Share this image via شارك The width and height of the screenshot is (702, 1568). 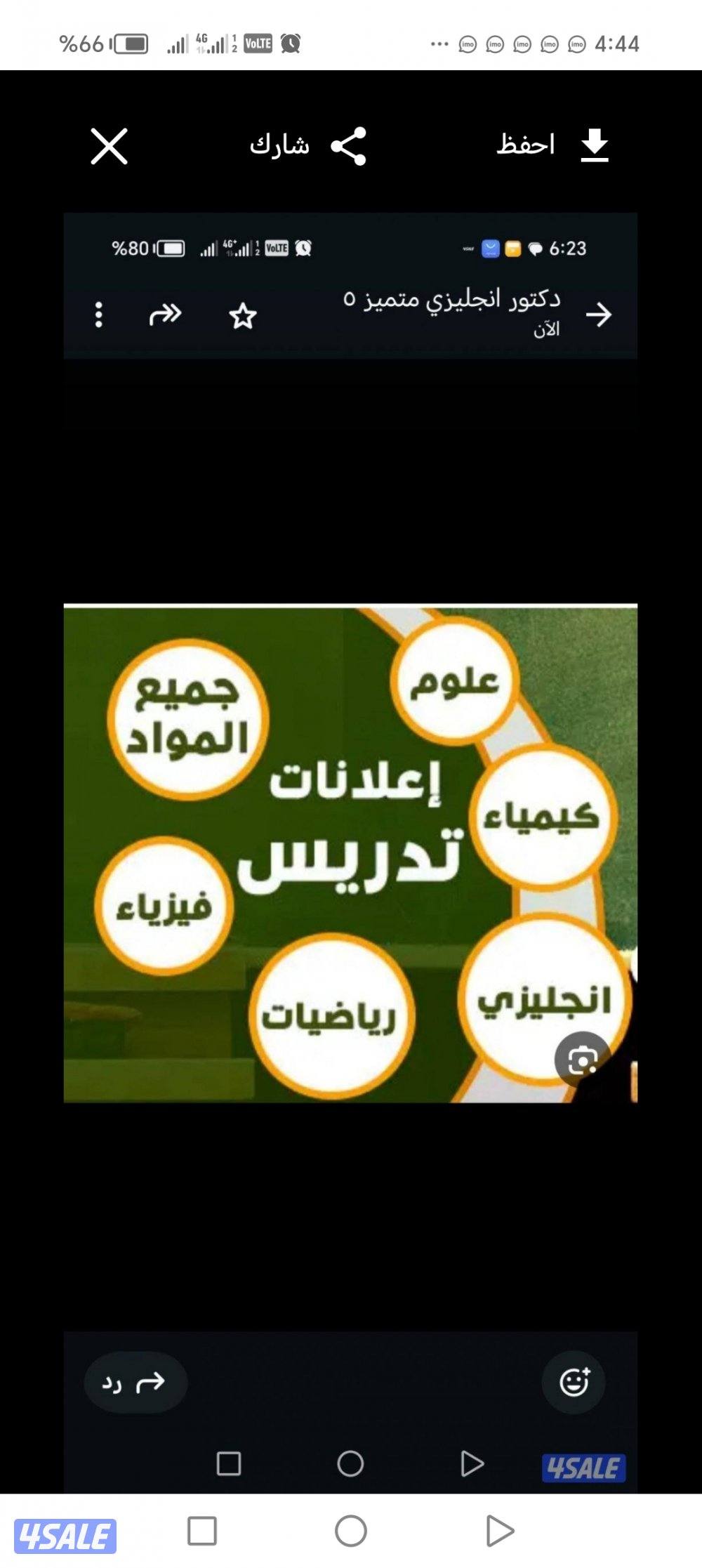[309, 146]
